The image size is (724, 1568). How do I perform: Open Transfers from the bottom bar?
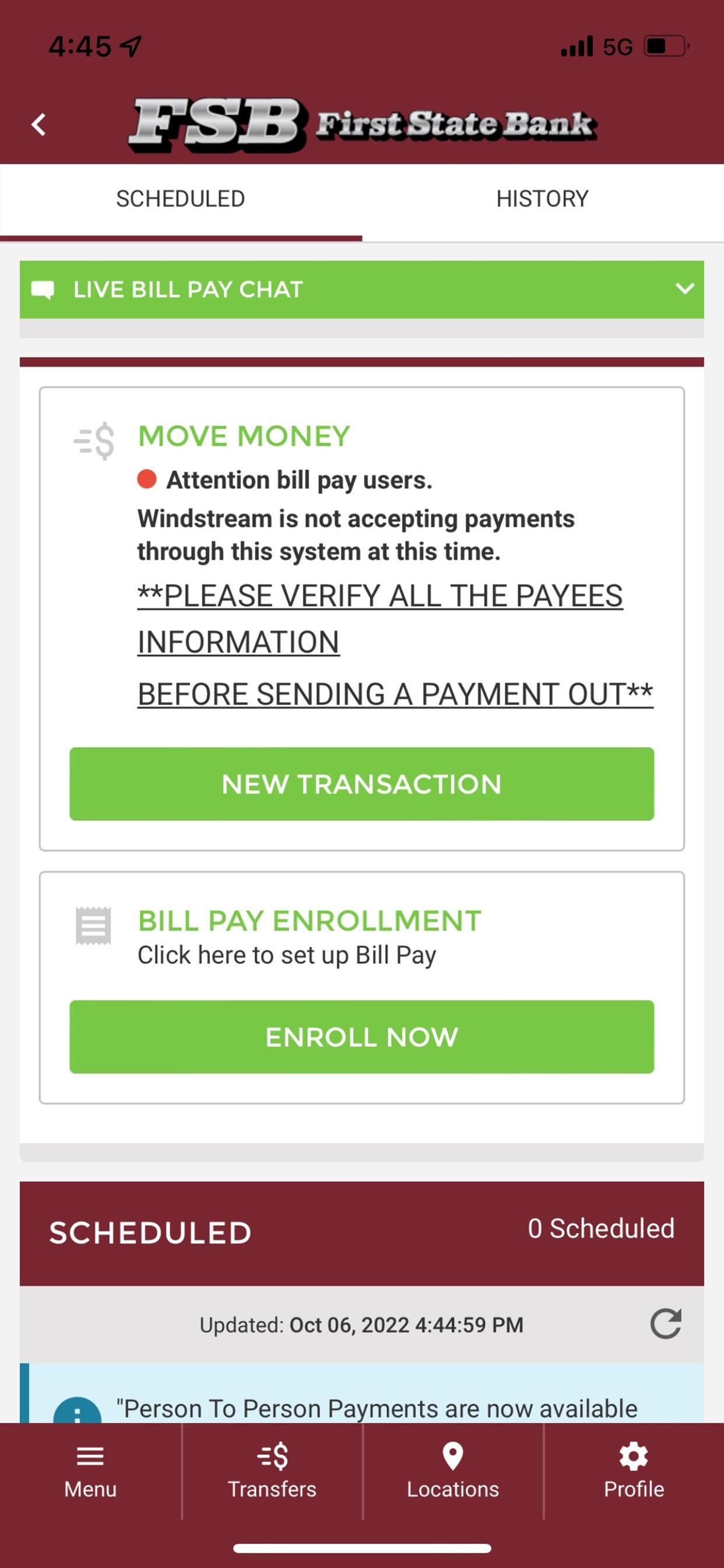tap(272, 1472)
